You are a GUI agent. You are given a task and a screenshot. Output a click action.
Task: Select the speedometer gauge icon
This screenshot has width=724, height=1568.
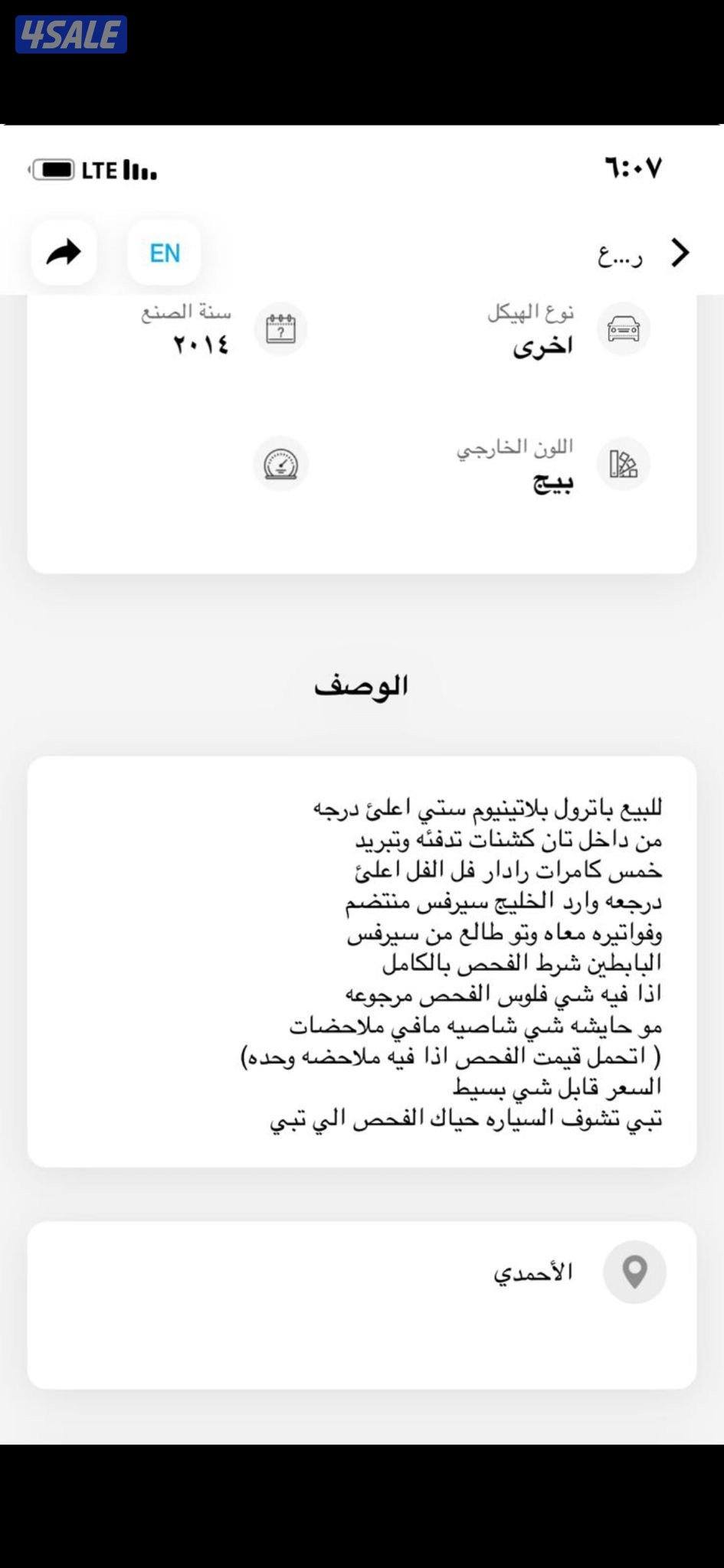click(281, 464)
